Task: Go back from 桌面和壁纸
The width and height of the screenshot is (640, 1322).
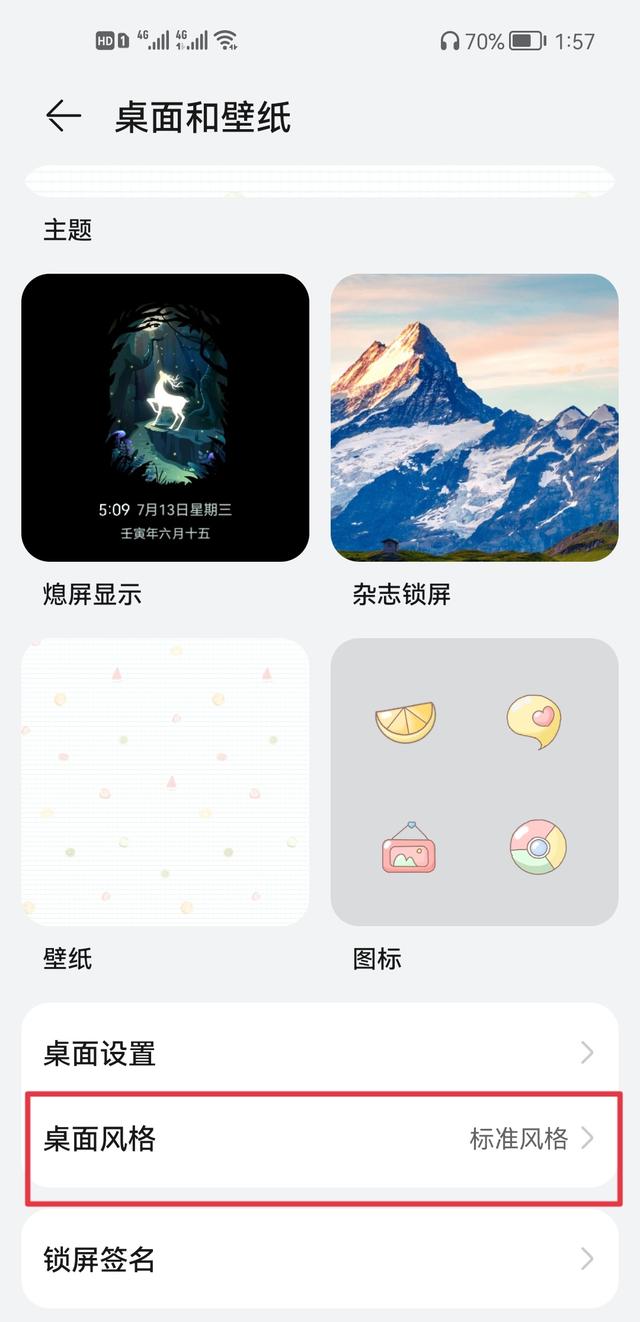Action: [63, 117]
